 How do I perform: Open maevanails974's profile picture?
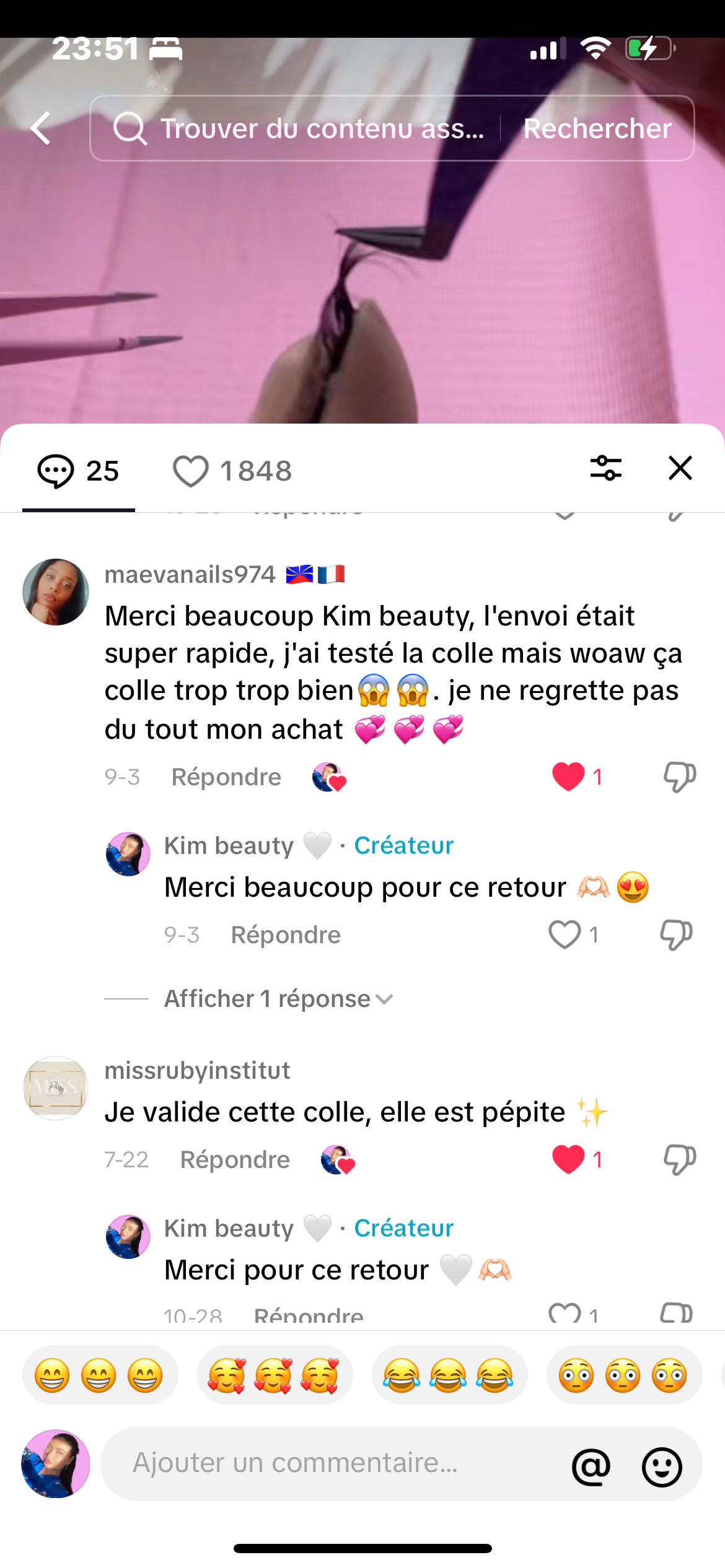(x=56, y=592)
